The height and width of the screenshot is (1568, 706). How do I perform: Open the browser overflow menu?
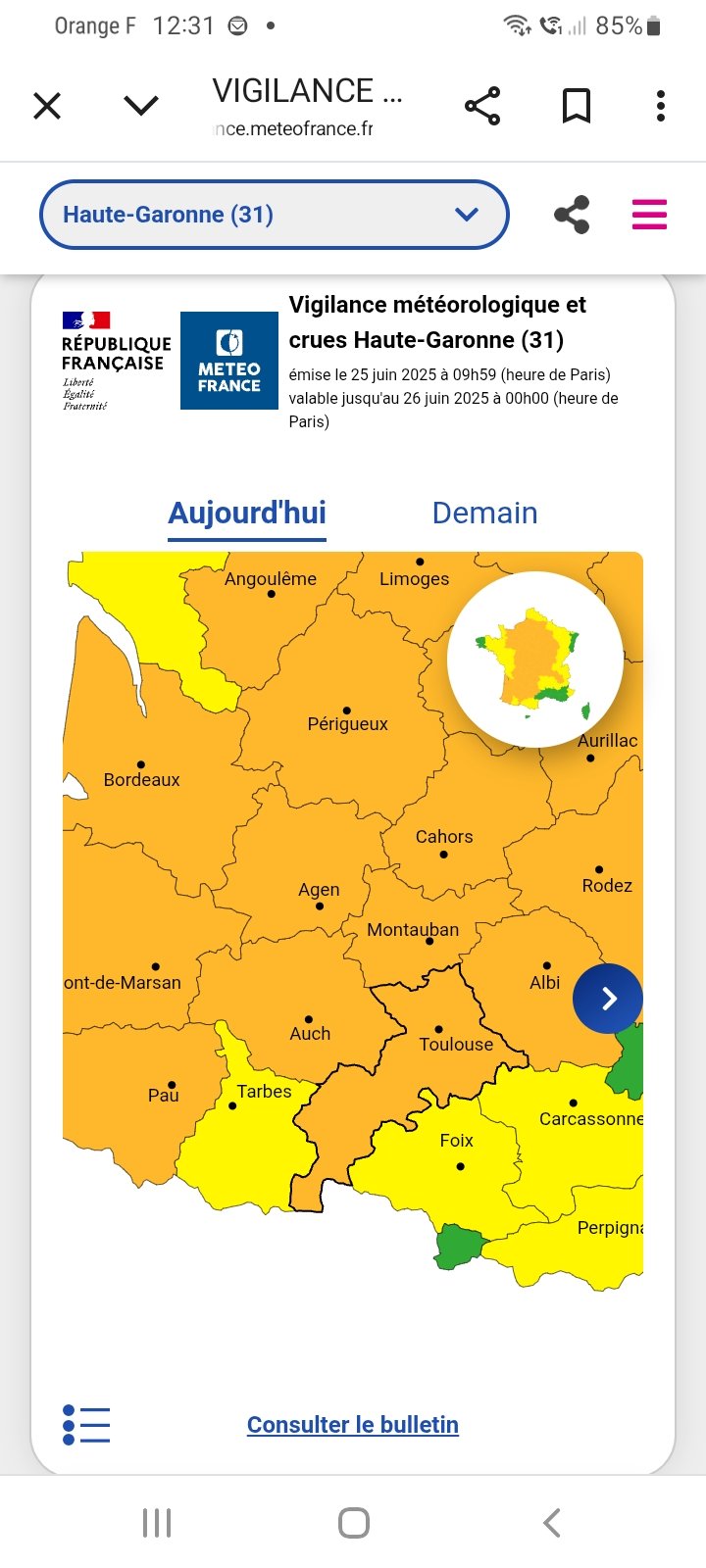[x=661, y=106]
